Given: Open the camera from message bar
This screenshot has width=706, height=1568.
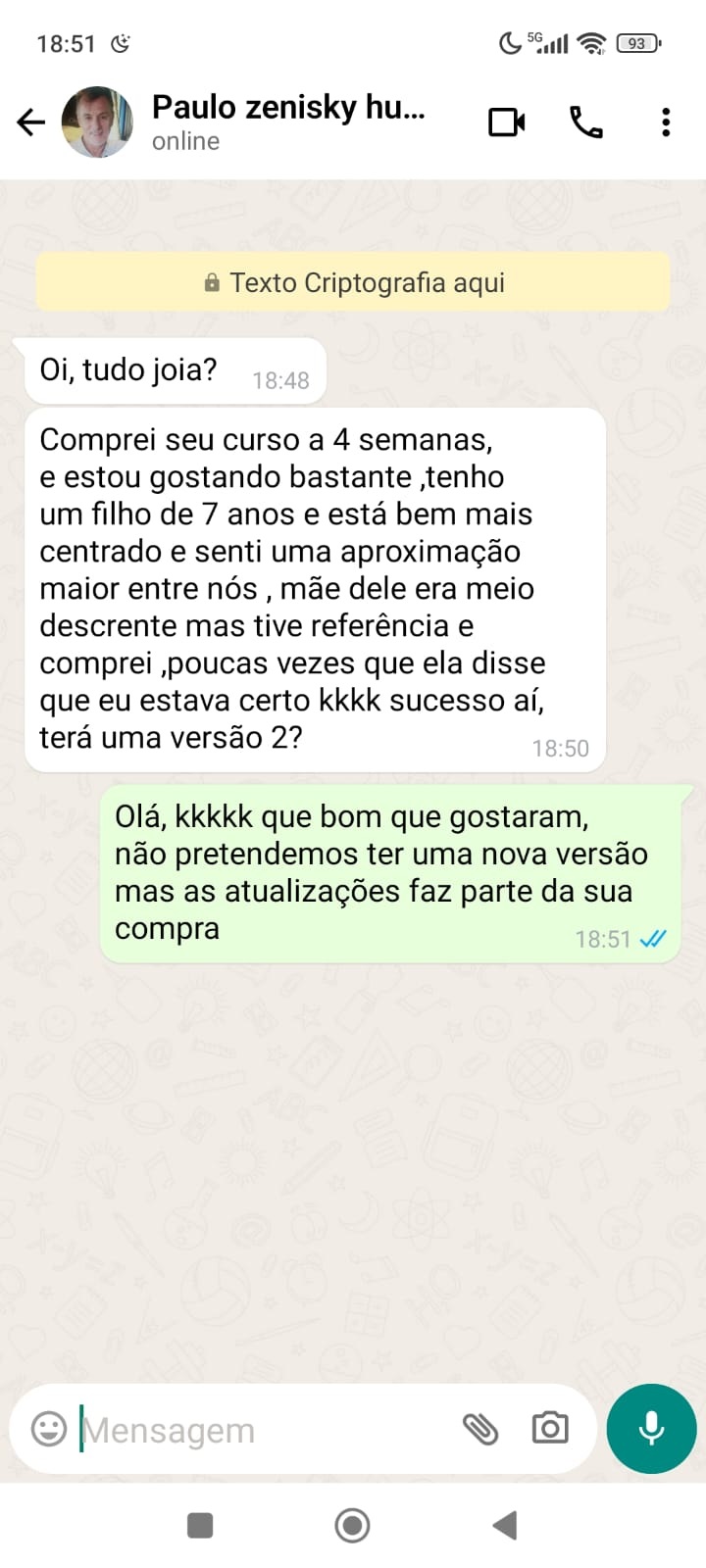Looking at the screenshot, I should pos(550,1429).
